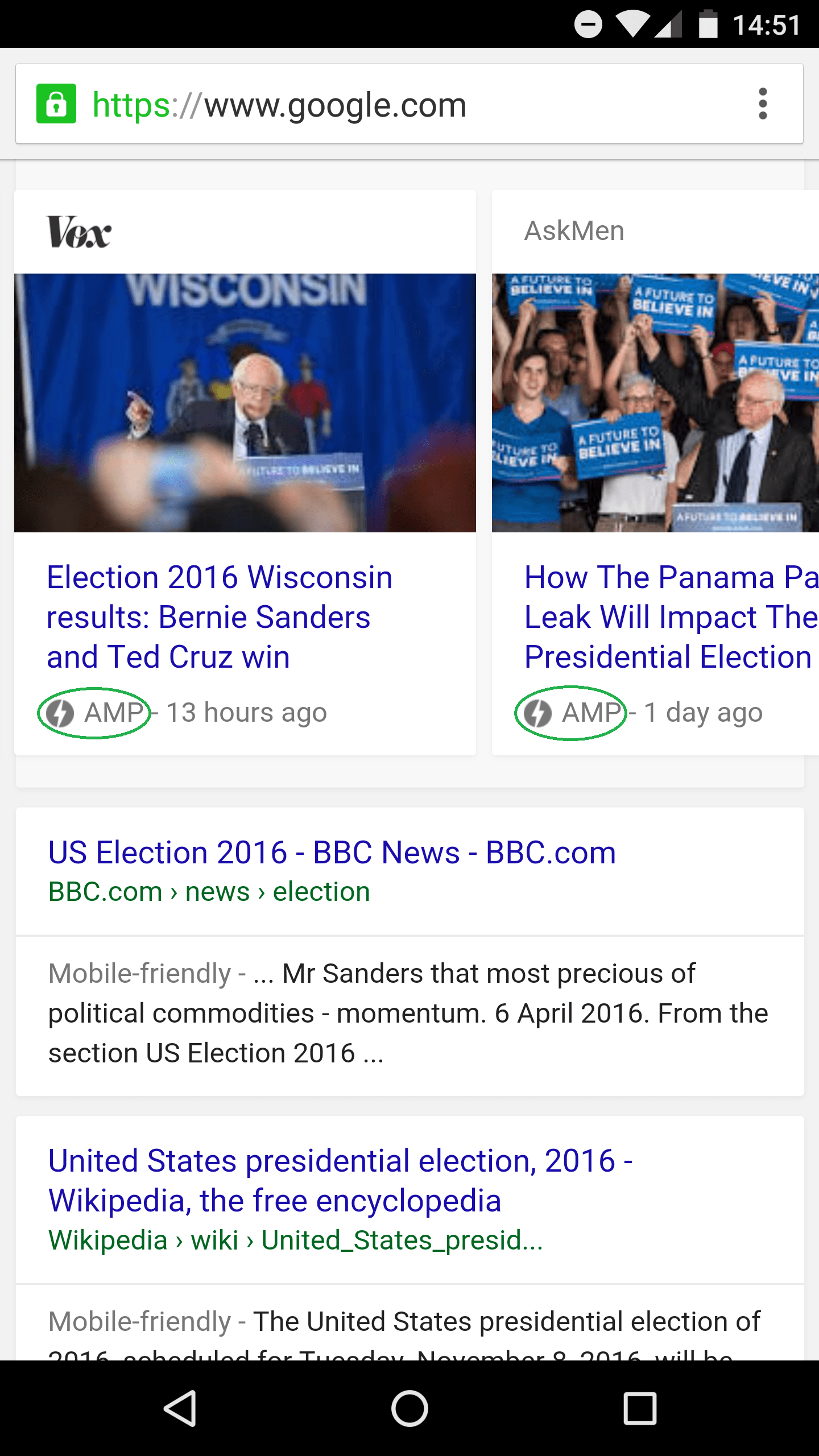The image size is (819, 1456).
Task: Click the 1 day ago timestamp
Action: [x=702, y=712]
